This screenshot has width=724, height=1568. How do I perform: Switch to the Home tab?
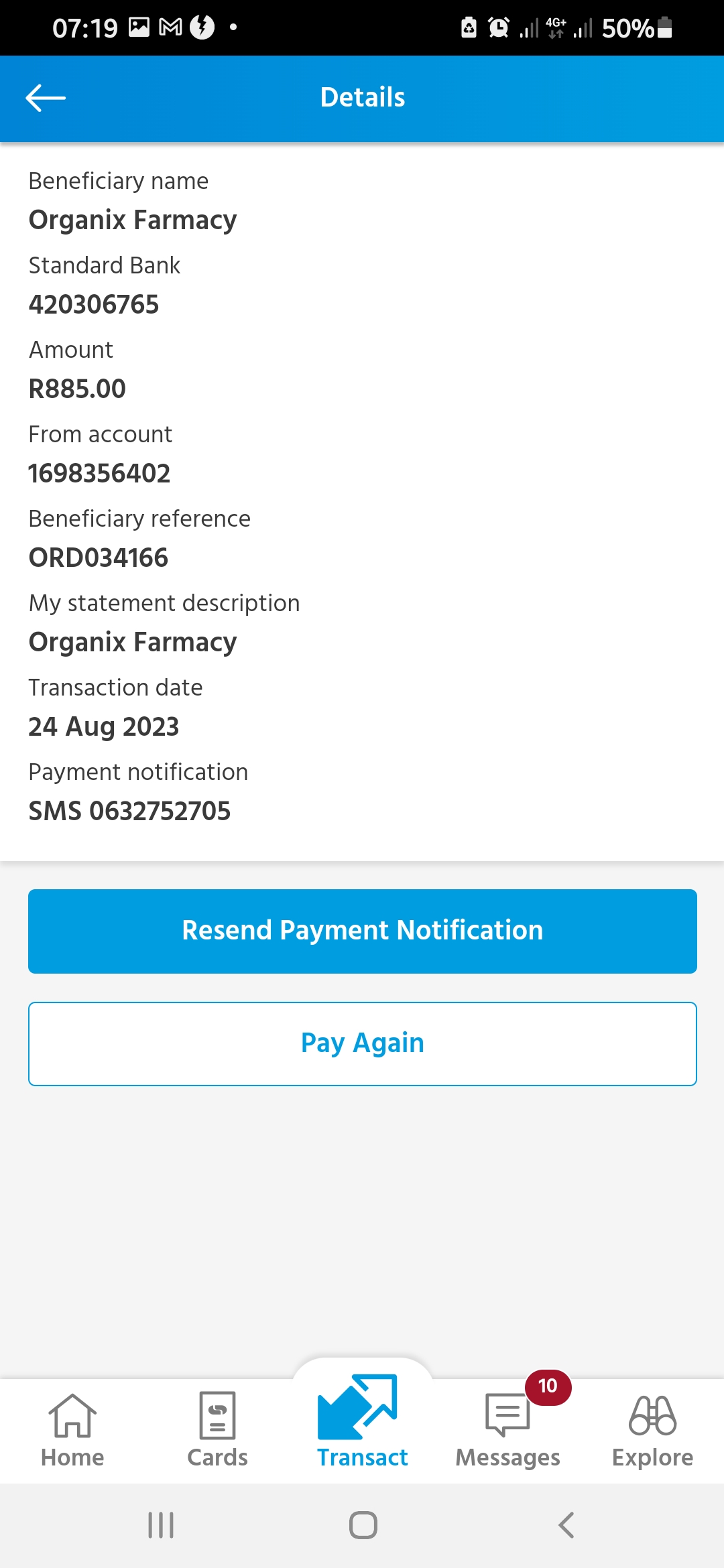click(x=72, y=1431)
